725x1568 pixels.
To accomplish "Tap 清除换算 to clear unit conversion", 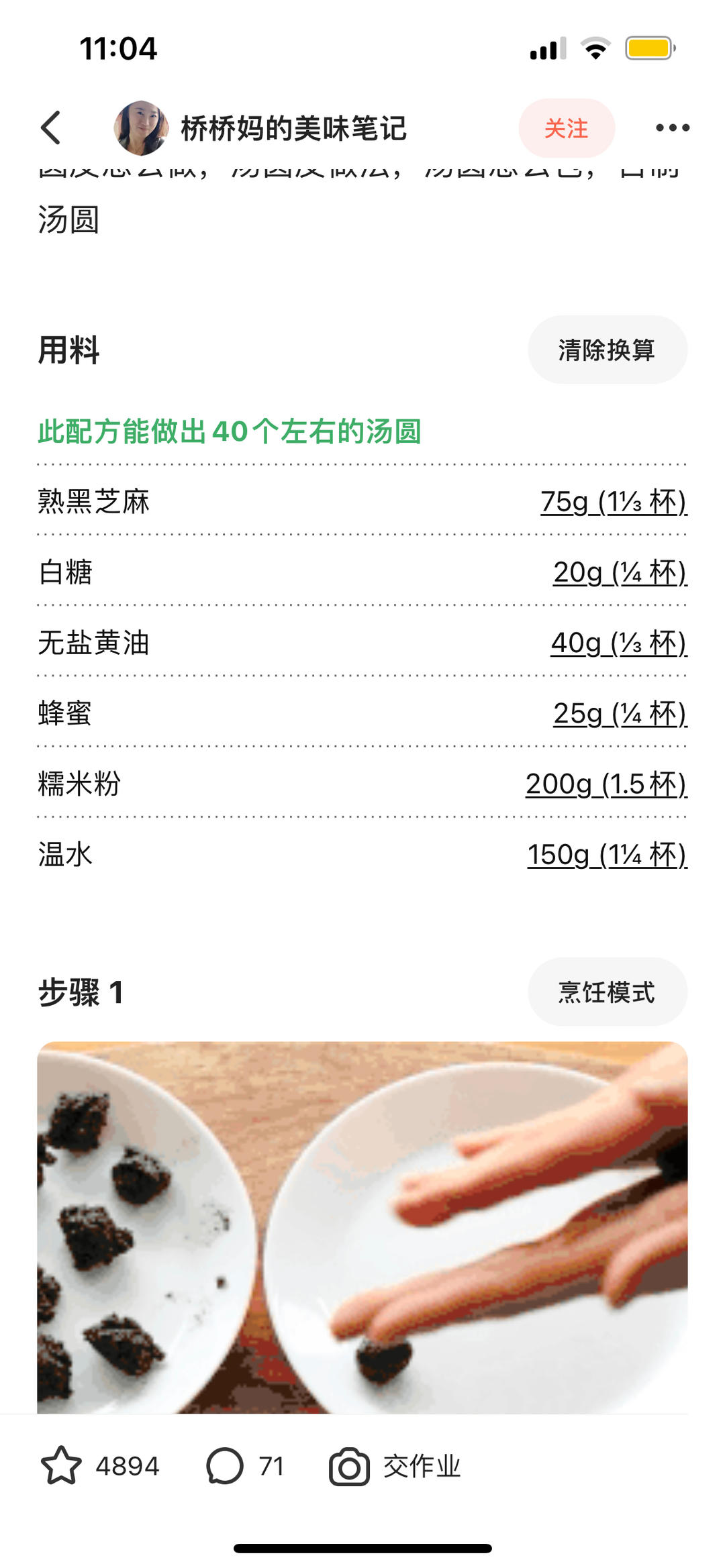I will pyautogui.click(x=607, y=350).
